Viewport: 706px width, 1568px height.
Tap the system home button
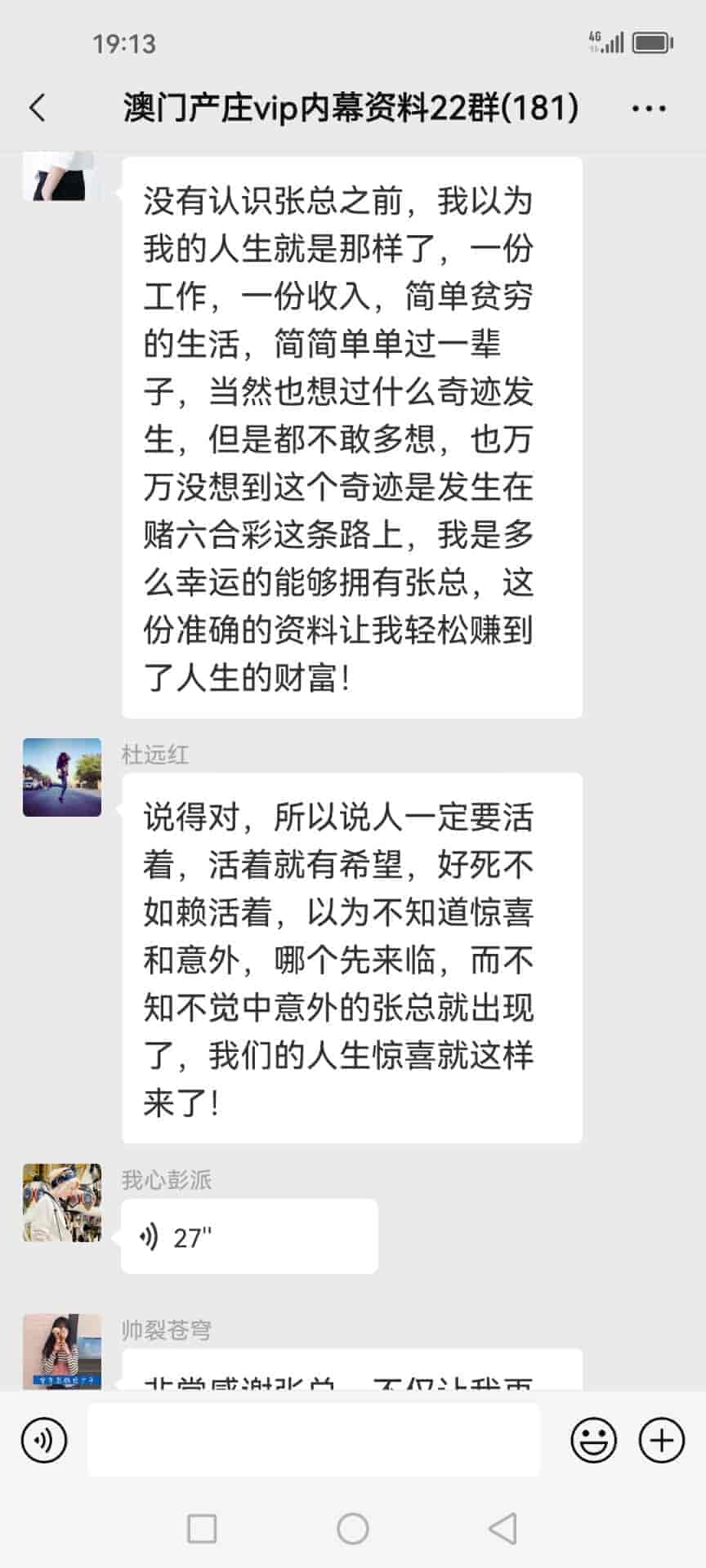point(353,1529)
